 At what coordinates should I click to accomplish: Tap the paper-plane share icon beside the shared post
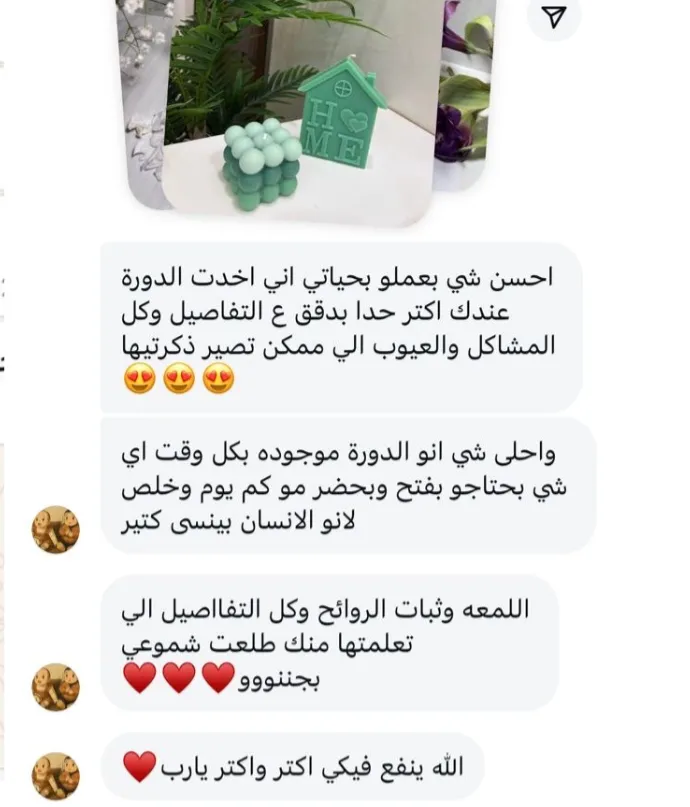click(x=555, y=17)
